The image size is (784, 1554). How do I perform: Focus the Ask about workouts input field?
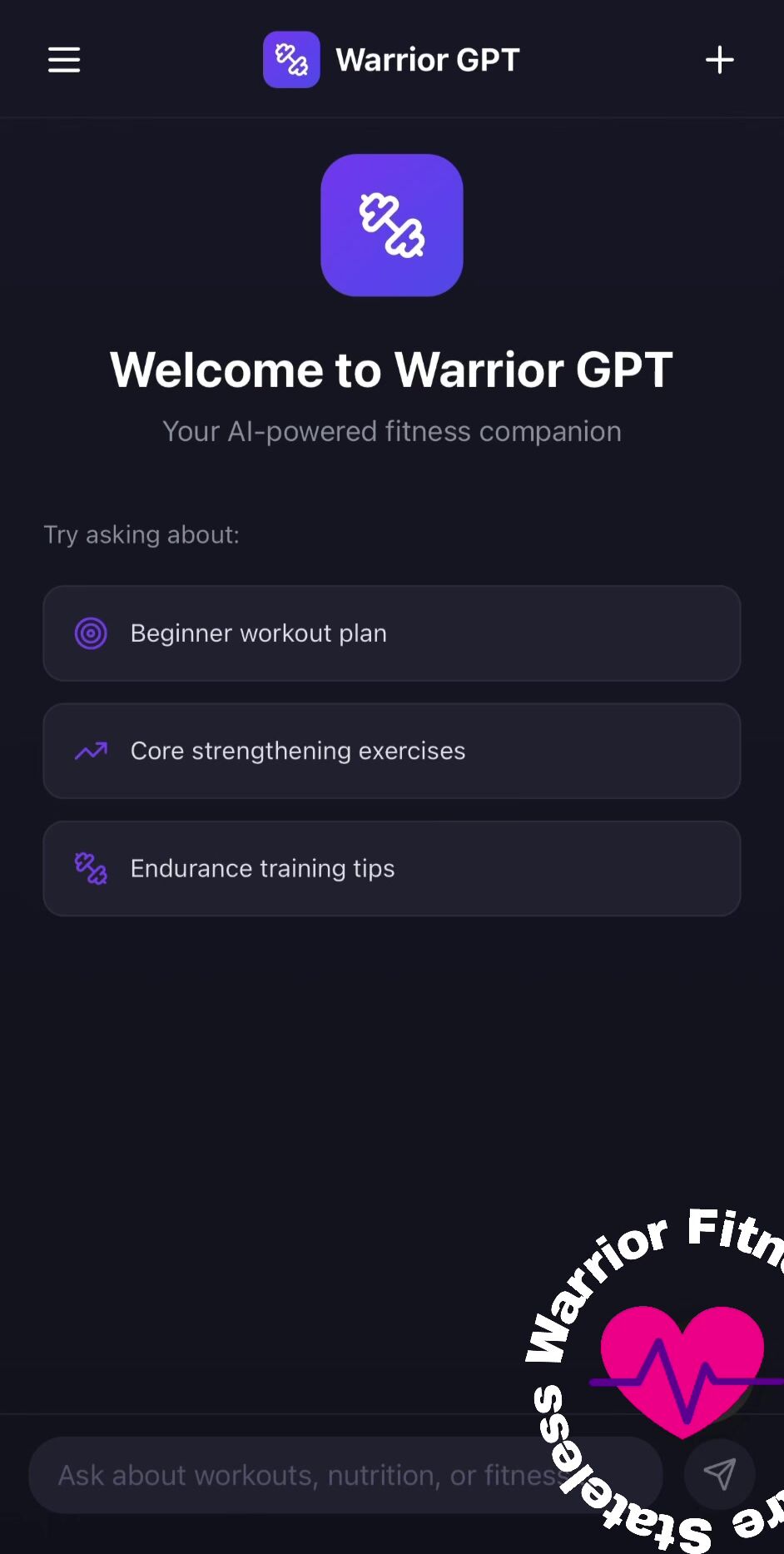300,1475
